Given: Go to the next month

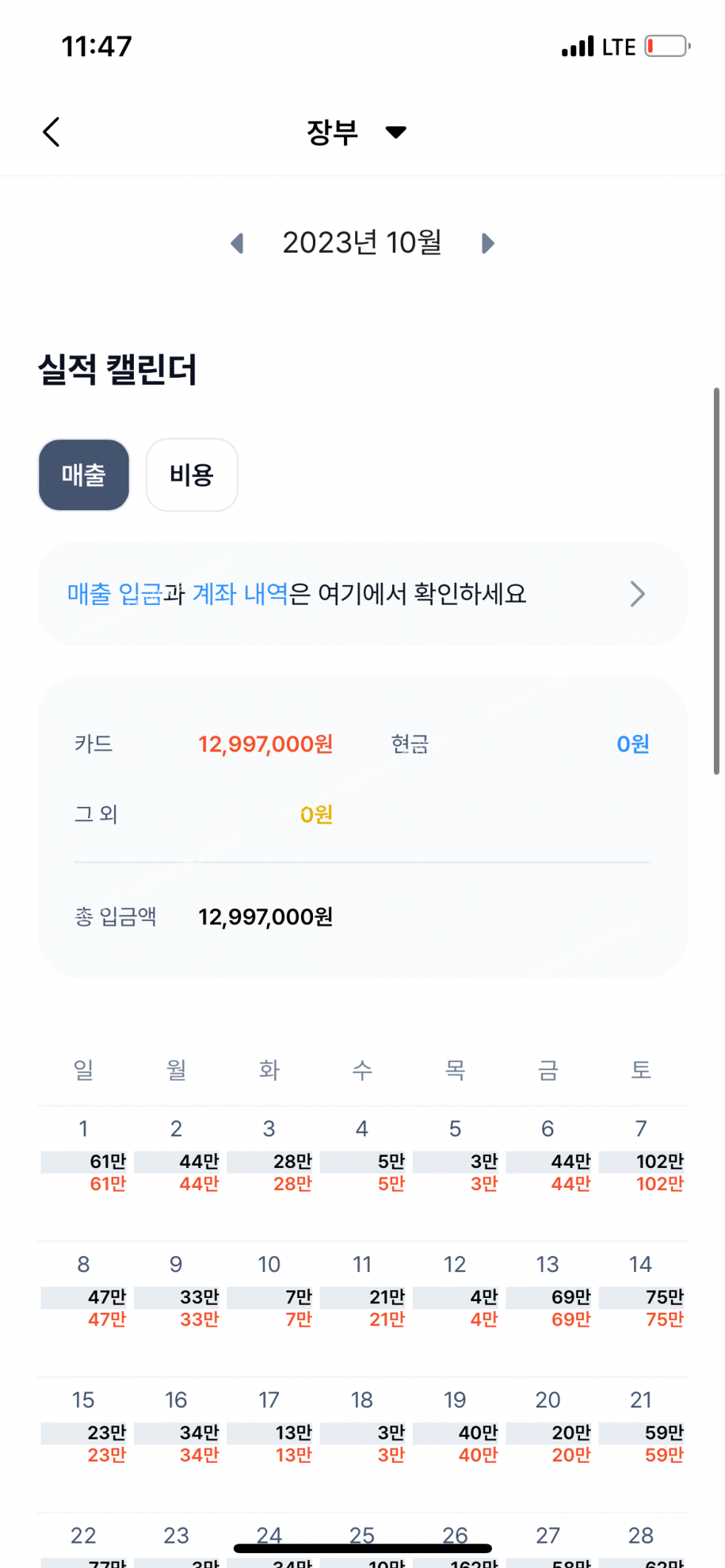Looking at the screenshot, I should 488,243.
